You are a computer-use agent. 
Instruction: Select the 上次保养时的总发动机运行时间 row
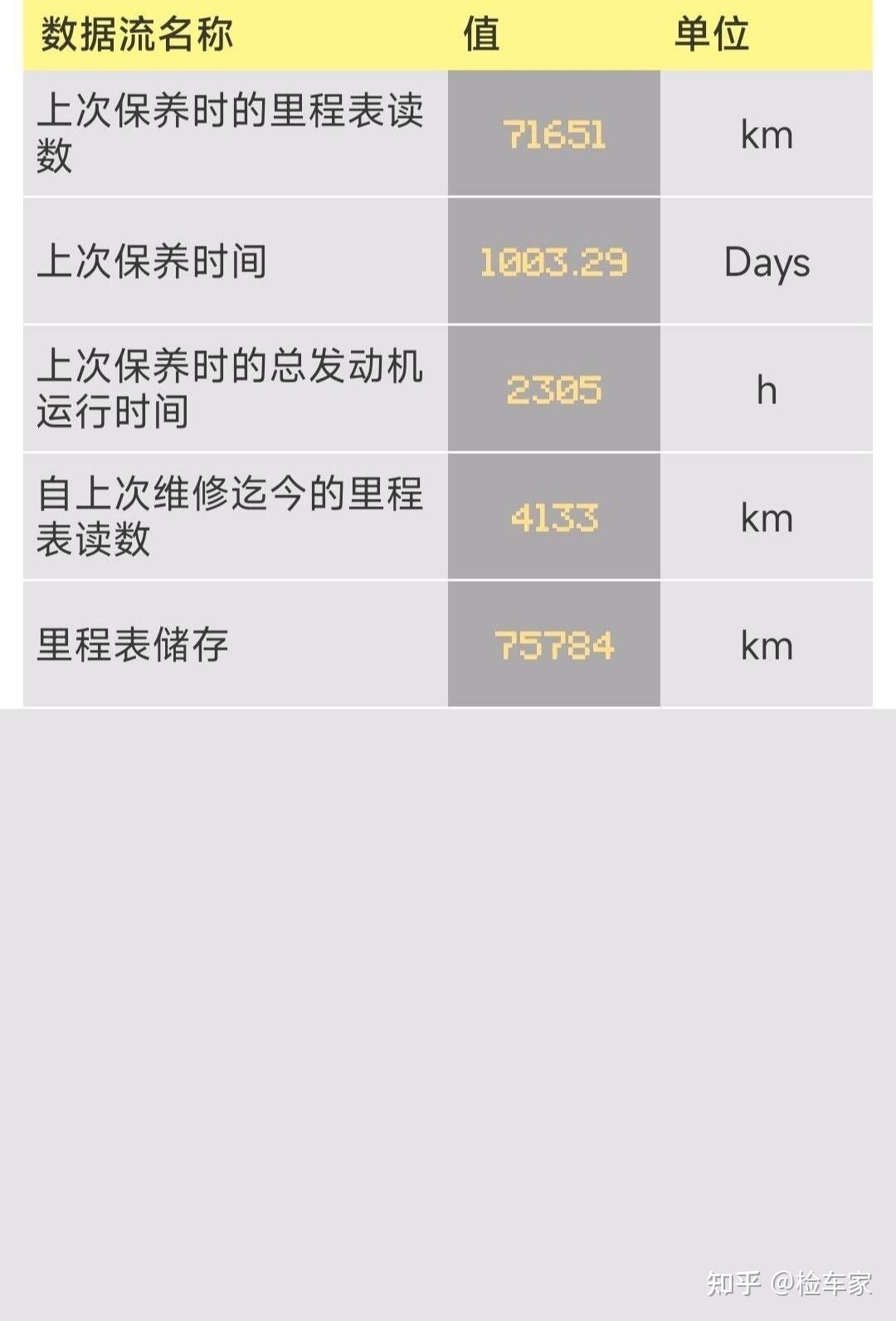tap(232, 390)
